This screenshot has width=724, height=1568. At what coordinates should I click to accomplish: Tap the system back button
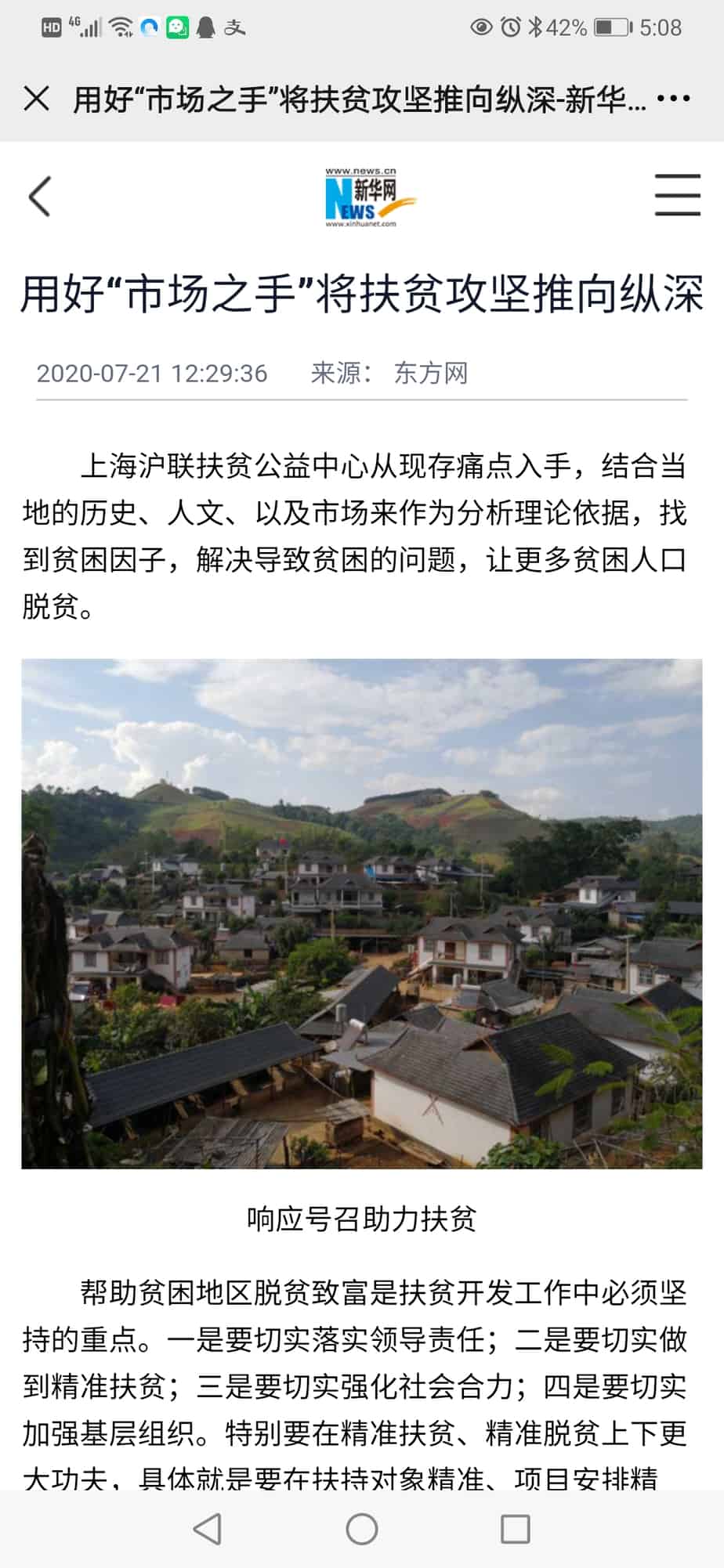pyautogui.click(x=208, y=1528)
